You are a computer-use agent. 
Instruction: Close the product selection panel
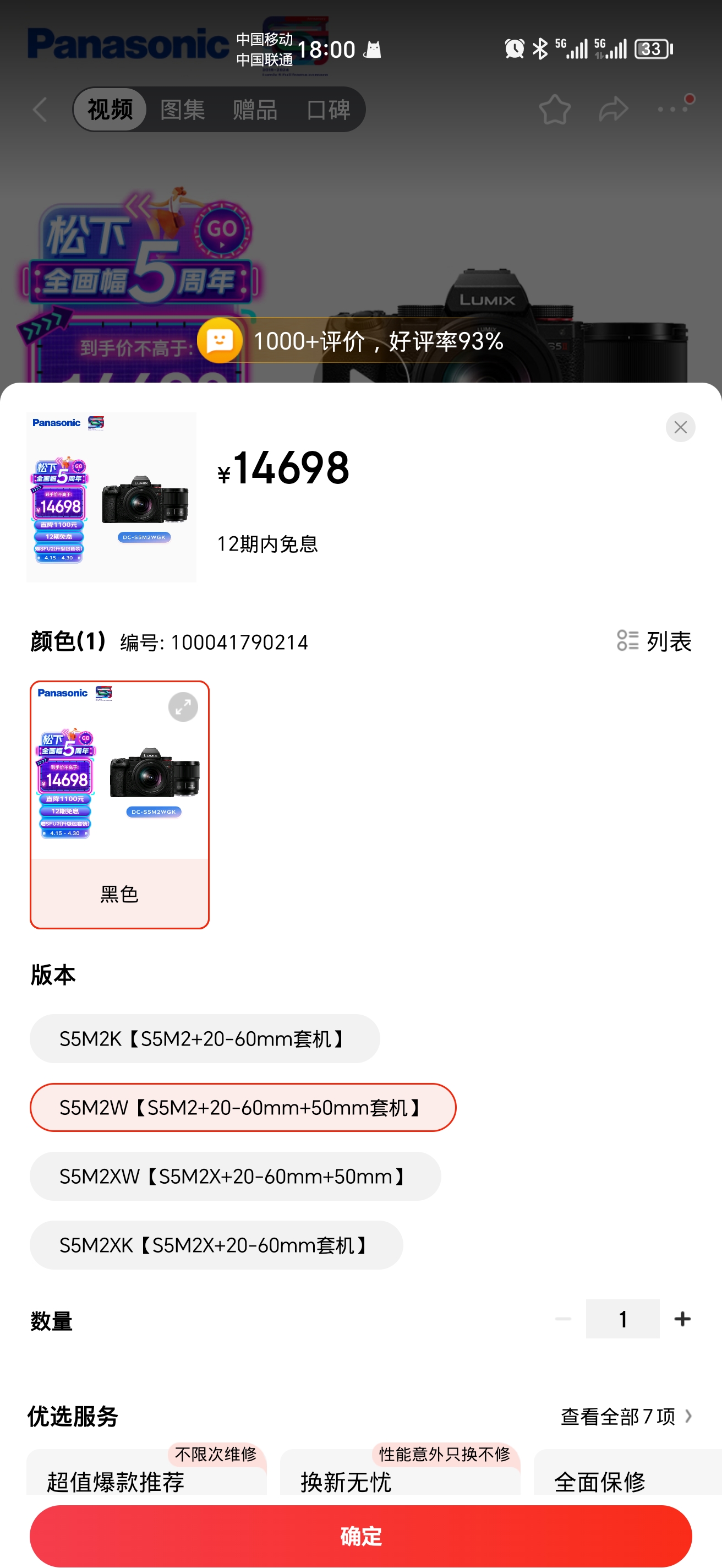[680, 427]
